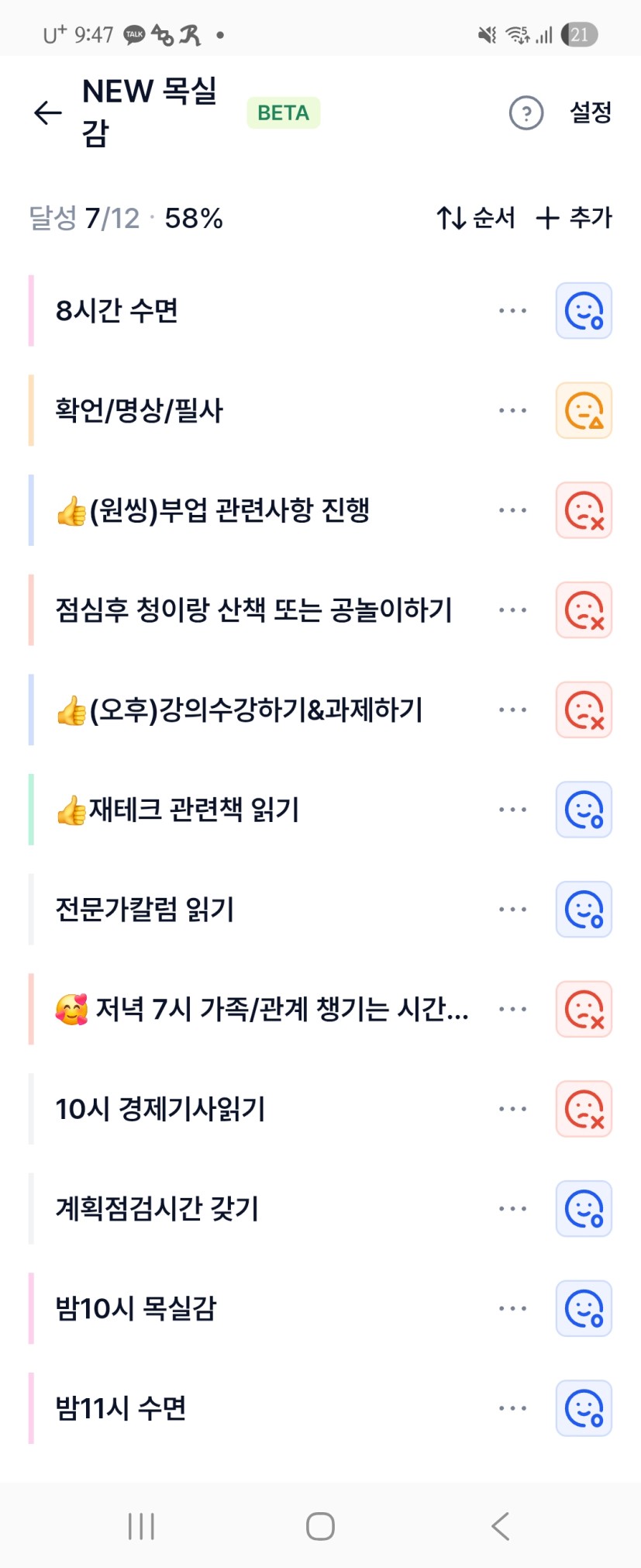This screenshot has height=1568, width=641.
Task: Change status face for 8시간 수면
Action: (x=584, y=311)
